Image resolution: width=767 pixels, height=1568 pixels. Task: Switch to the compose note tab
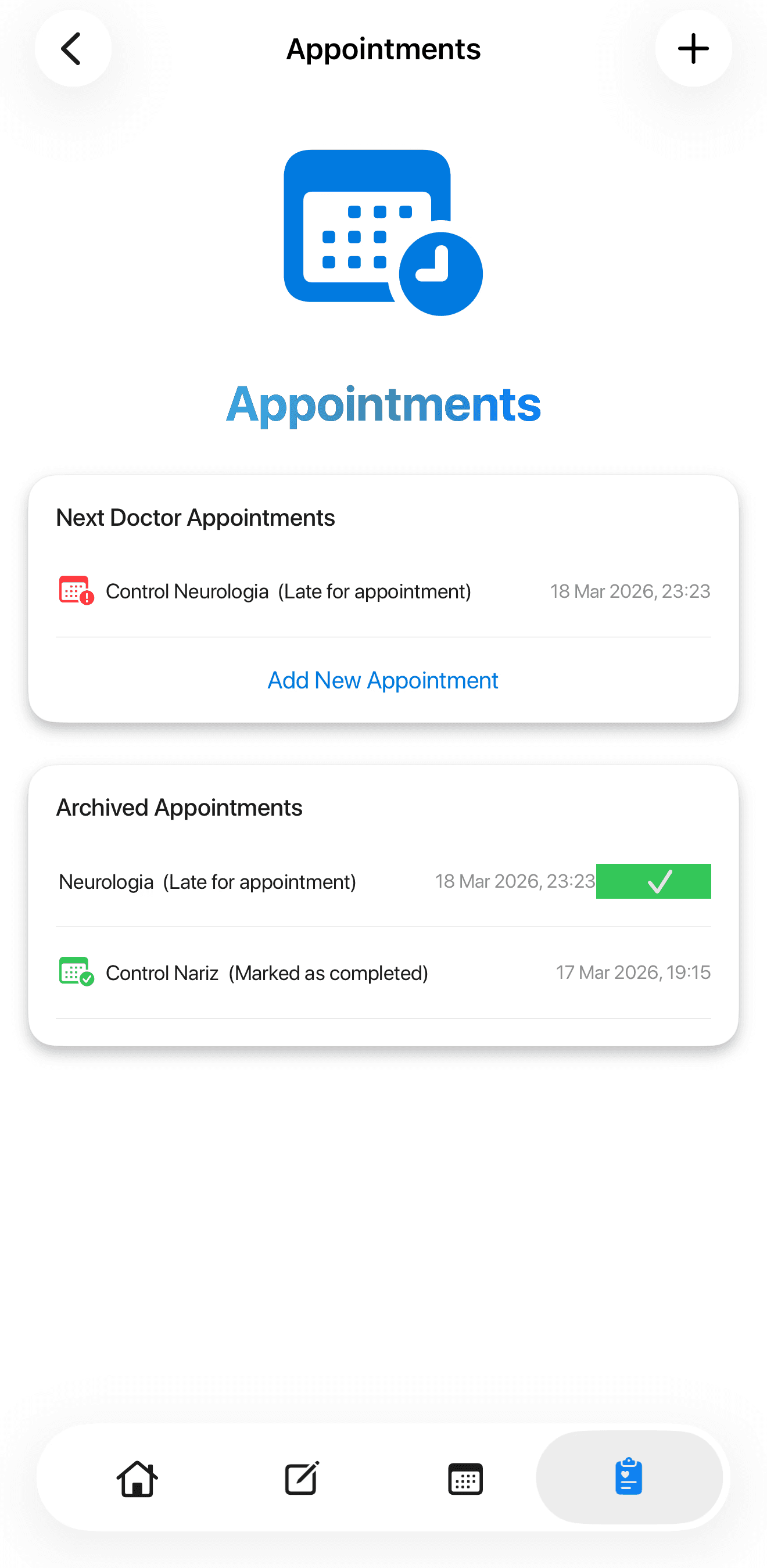(x=302, y=1478)
